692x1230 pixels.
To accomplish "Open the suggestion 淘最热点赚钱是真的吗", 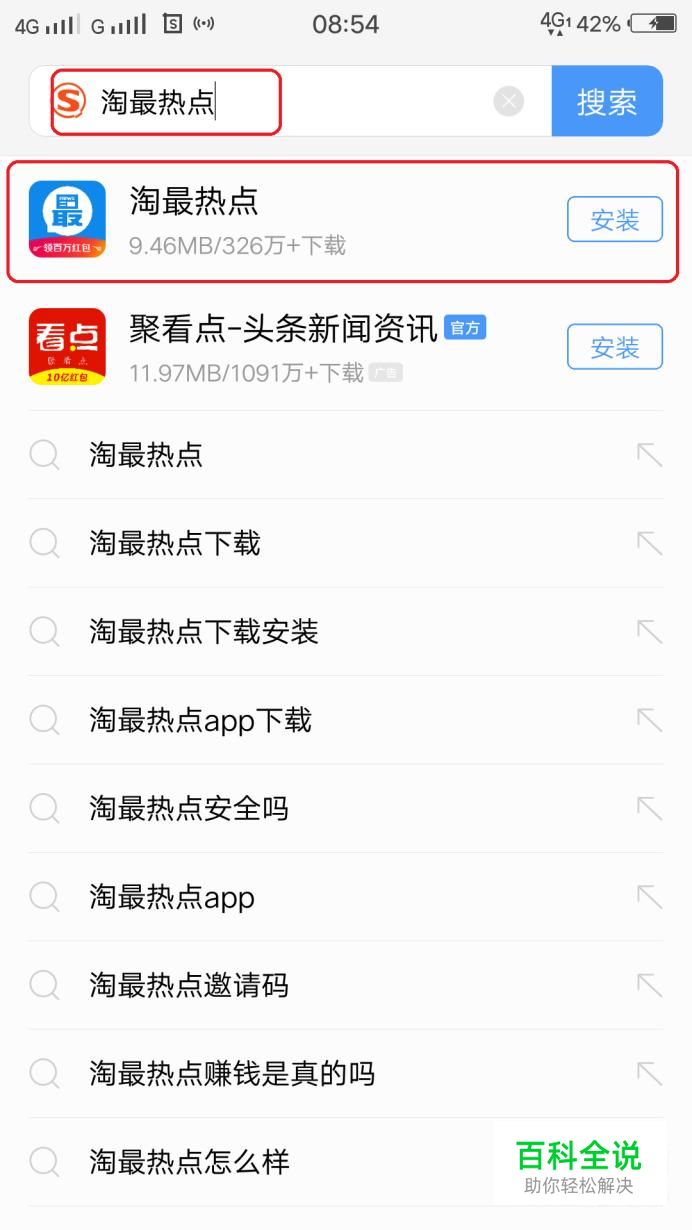I will tap(232, 1074).
